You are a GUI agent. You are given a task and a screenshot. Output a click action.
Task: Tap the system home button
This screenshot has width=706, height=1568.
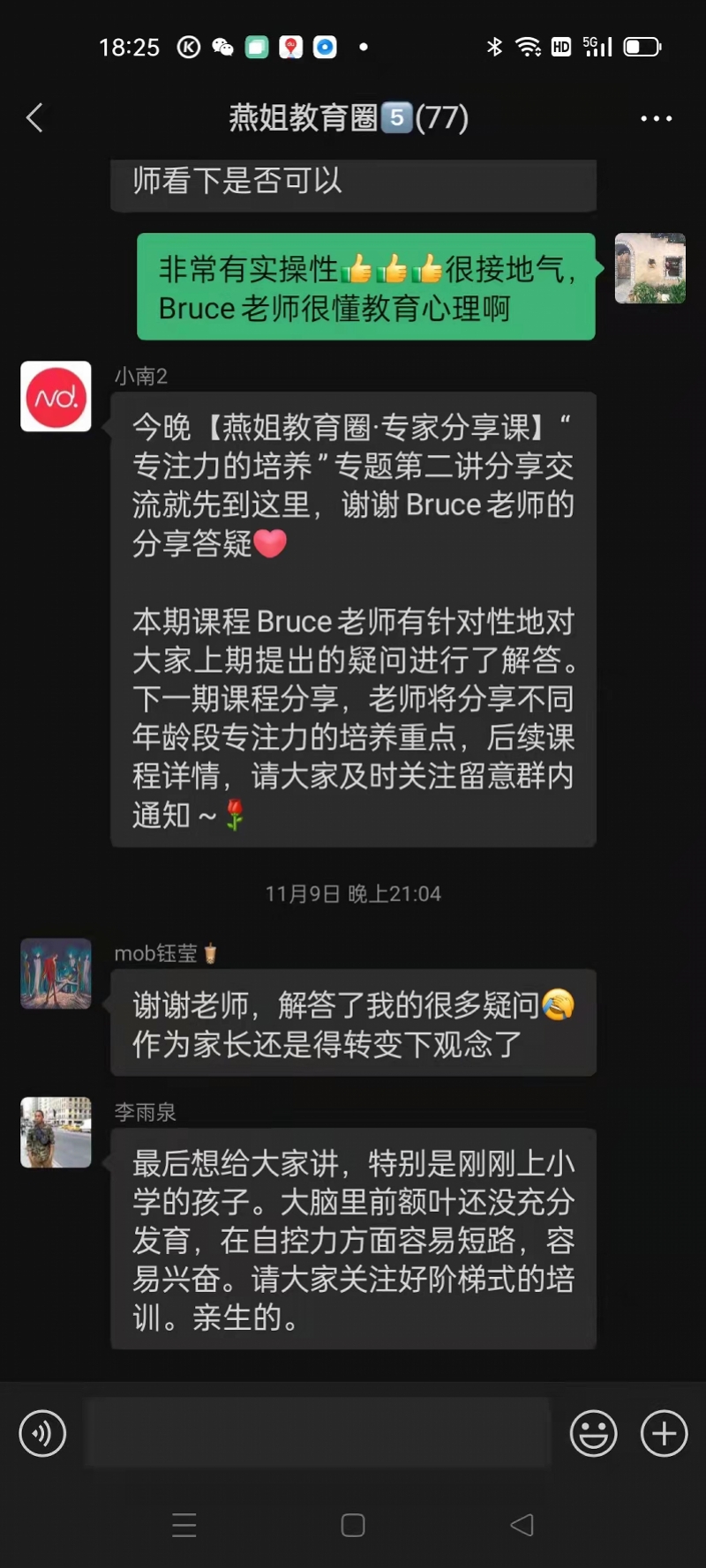[x=353, y=1525]
